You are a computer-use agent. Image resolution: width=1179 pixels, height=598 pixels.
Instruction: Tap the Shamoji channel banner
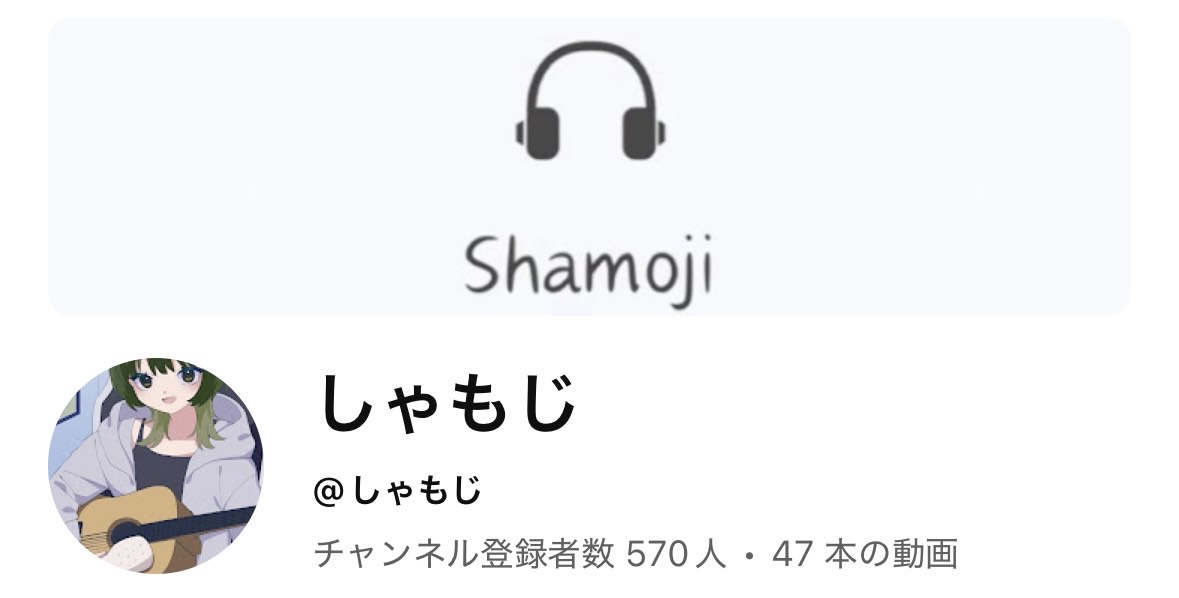click(x=589, y=166)
